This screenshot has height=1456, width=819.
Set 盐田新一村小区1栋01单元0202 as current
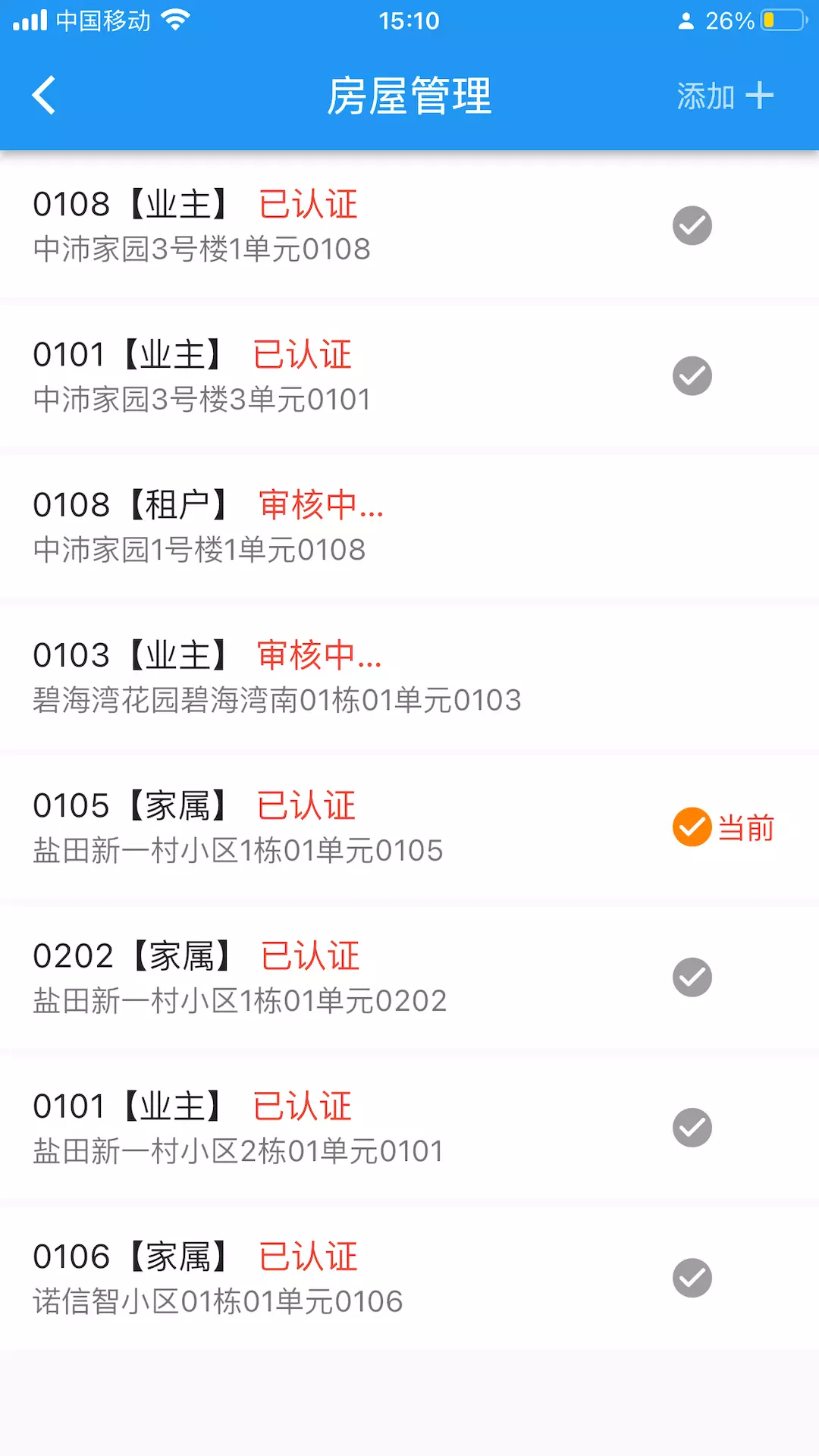692,977
